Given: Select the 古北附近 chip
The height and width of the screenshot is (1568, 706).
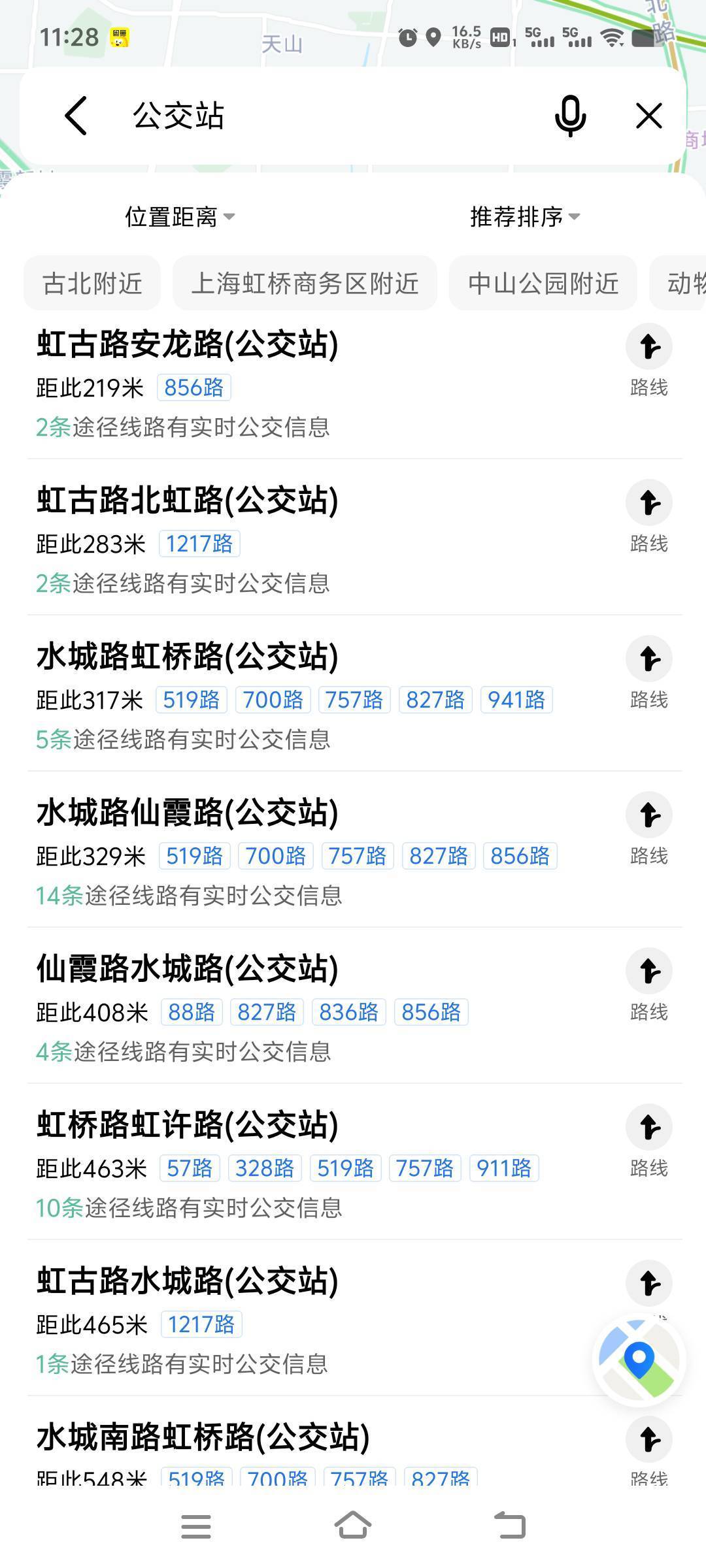Looking at the screenshot, I should 92,284.
